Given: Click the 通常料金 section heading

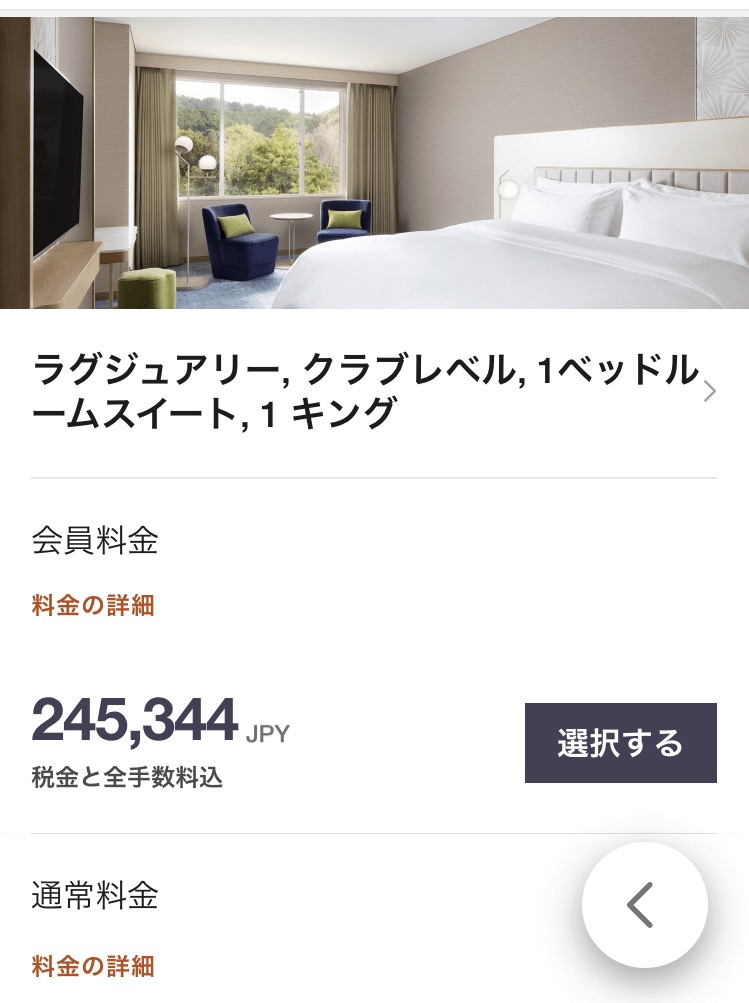Looking at the screenshot, I should pos(94,897).
